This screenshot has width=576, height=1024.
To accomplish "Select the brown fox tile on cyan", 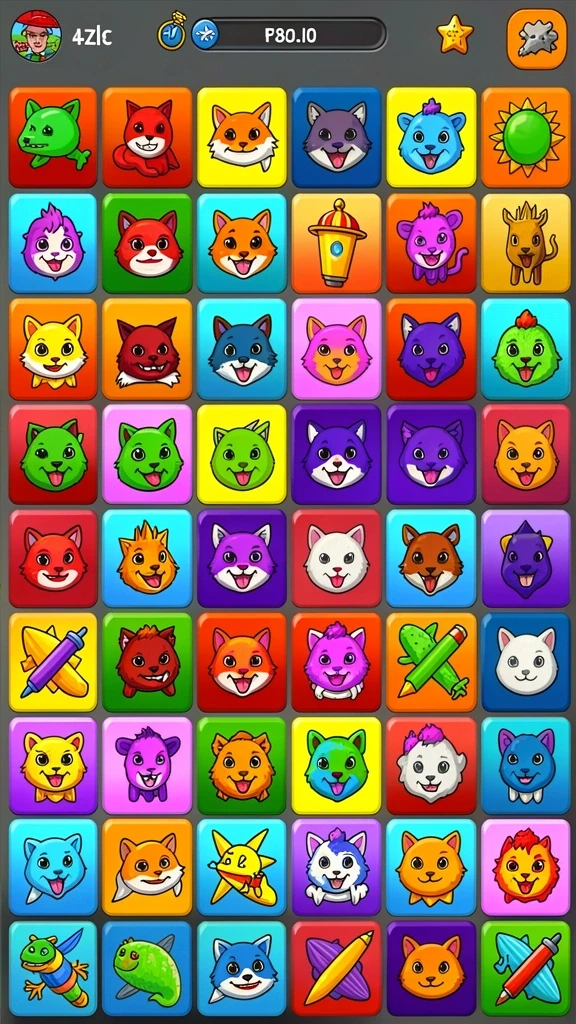I will pyautogui.click(x=431, y=559).
